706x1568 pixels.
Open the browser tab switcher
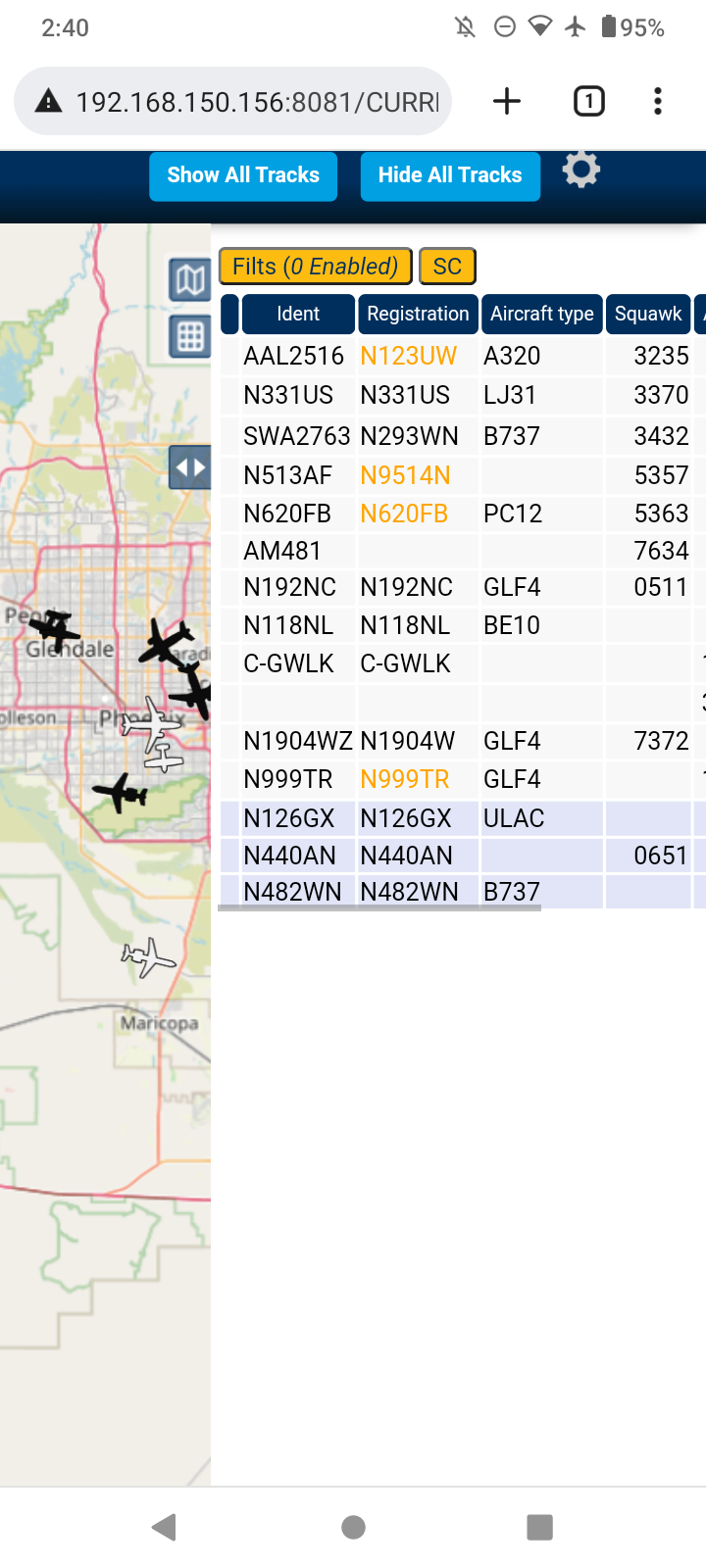pyautogui.click(x=589, y=101)
